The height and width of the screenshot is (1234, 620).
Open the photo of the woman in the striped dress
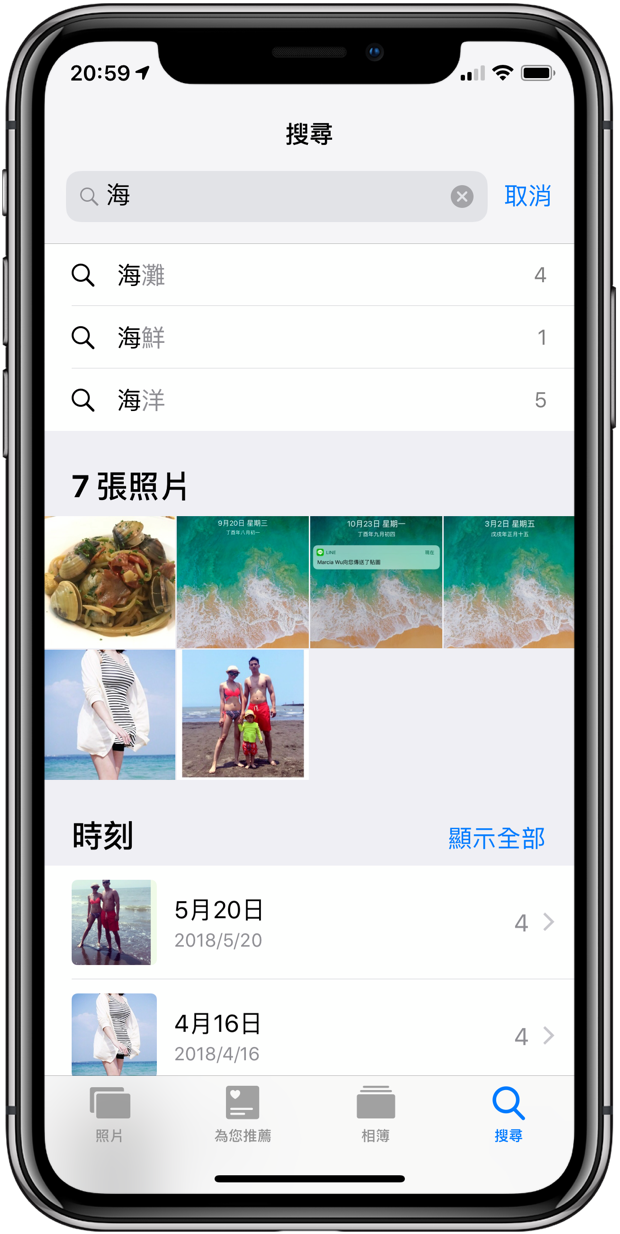click(x=110, y=715)
